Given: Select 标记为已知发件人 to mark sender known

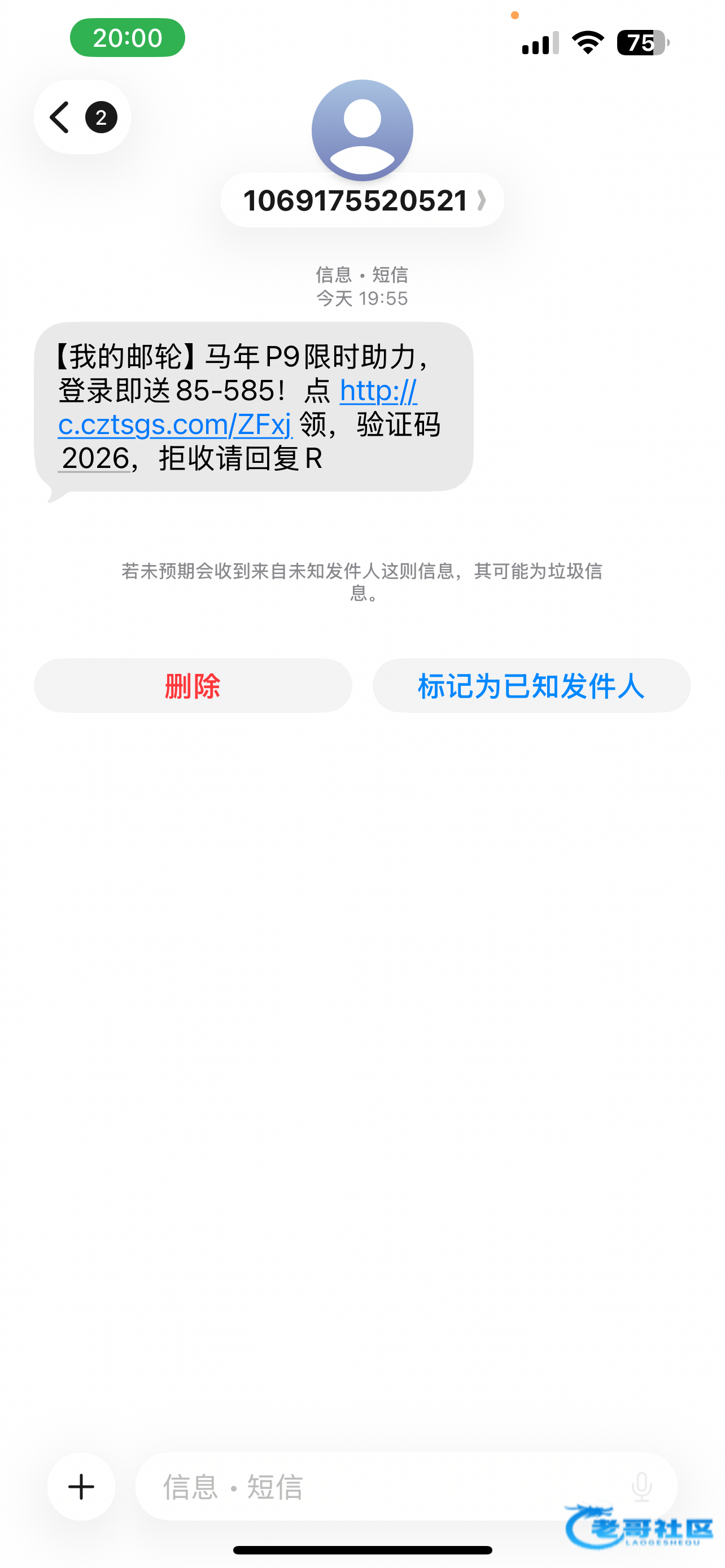Looking at the screenshot, I should coord(531,685).
